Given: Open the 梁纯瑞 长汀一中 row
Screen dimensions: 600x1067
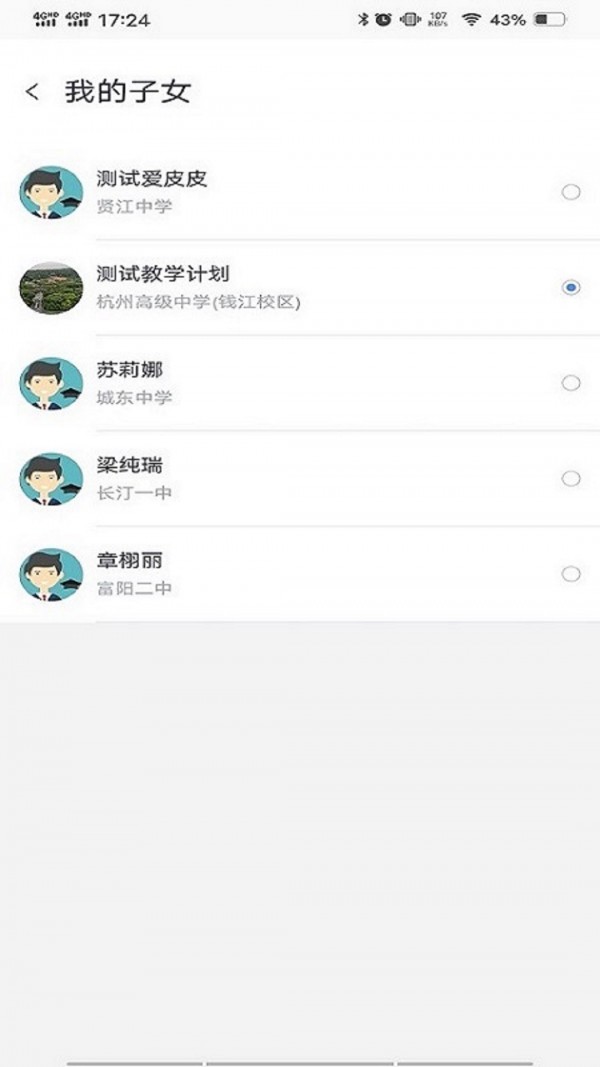Looking at the screenshot, I should 300,478.
